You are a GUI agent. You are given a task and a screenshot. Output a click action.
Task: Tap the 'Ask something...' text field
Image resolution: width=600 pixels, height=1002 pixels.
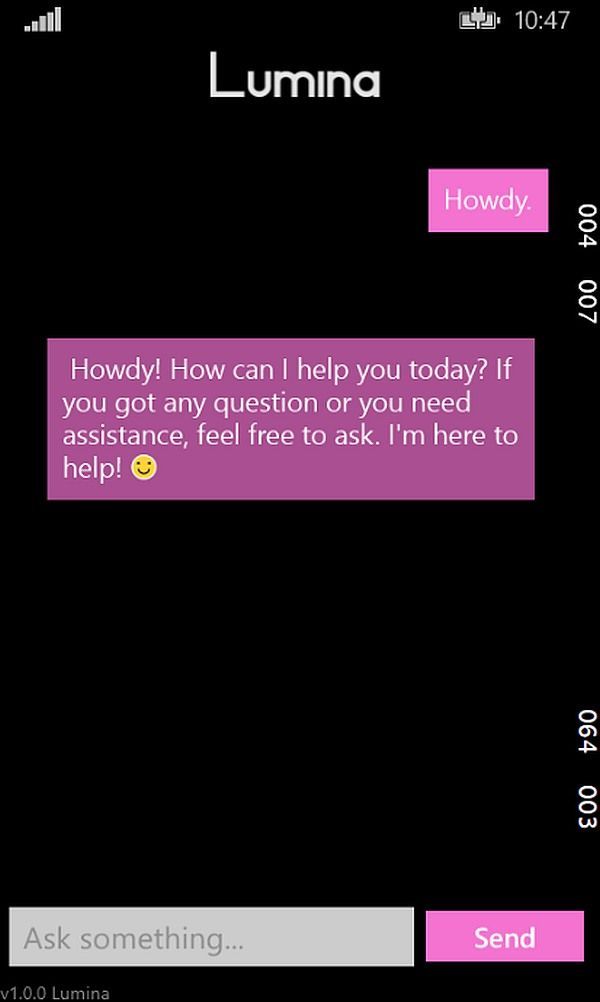point(211,937)
